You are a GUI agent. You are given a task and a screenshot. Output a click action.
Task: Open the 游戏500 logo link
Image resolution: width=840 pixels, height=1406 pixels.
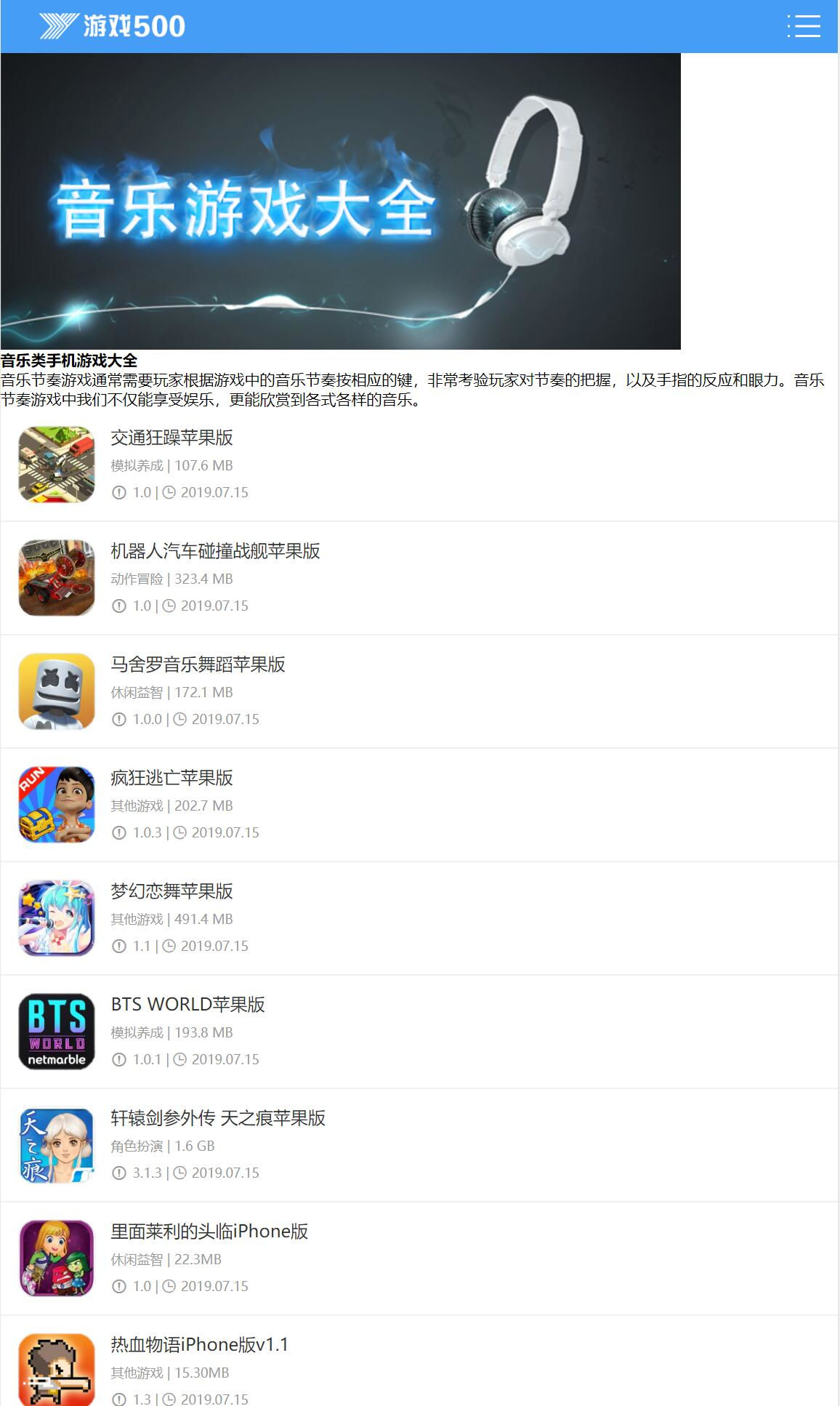pos(113,26)
